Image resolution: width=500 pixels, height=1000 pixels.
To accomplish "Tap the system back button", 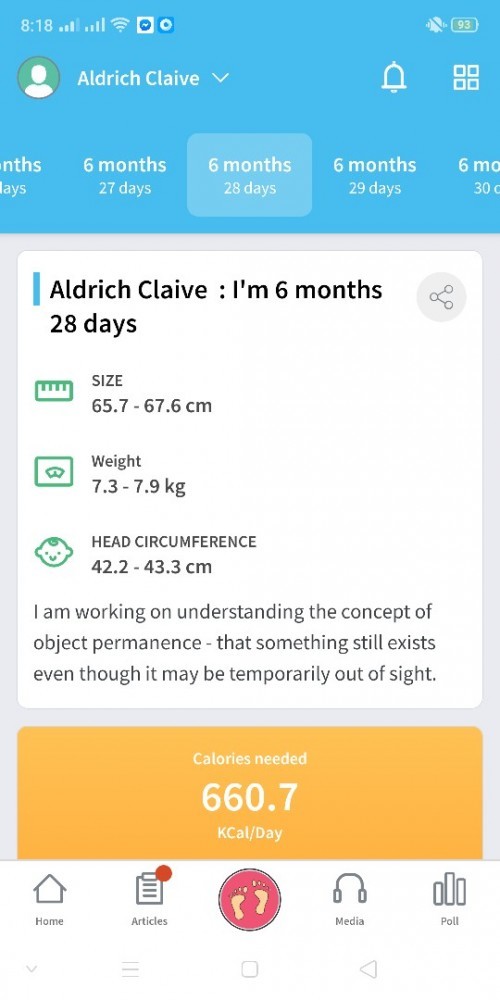I will click(x=368, y=969).
